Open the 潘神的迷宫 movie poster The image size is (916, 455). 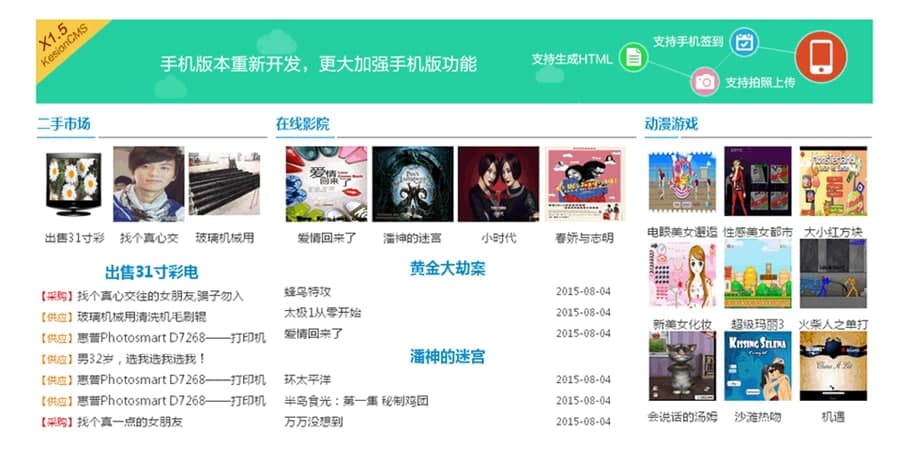[412, 184]
